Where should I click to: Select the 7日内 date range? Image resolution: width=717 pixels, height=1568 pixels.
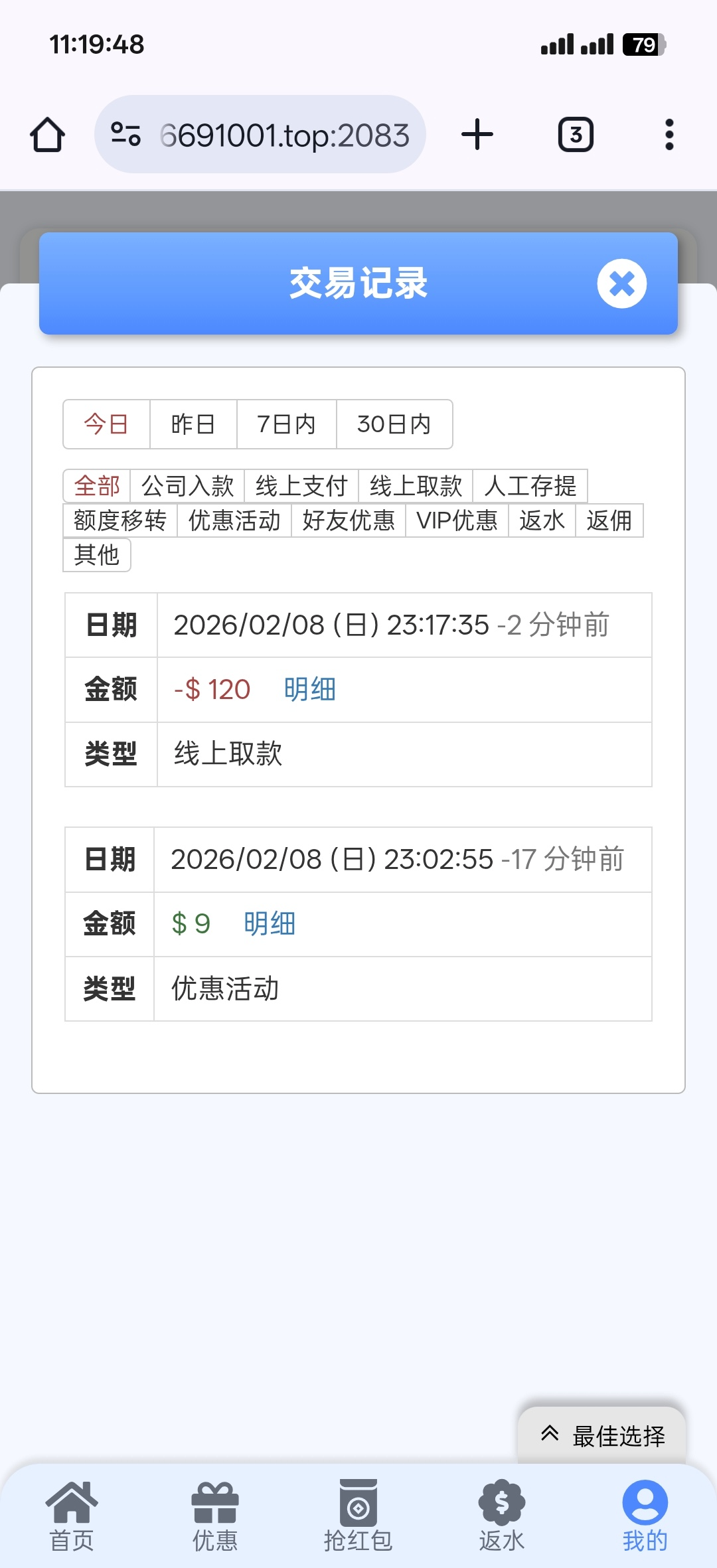(286, 424)
